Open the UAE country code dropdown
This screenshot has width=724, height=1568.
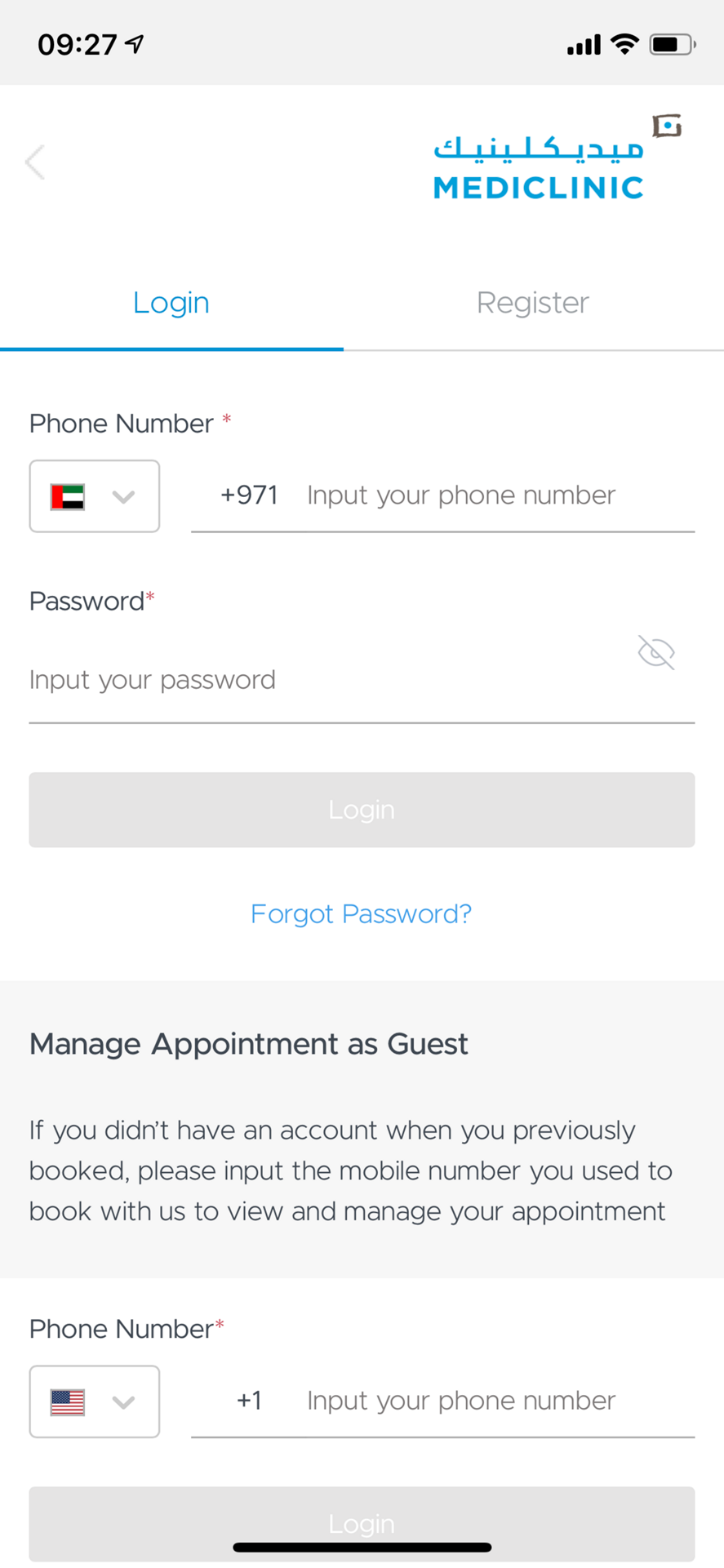coord(95,496)
